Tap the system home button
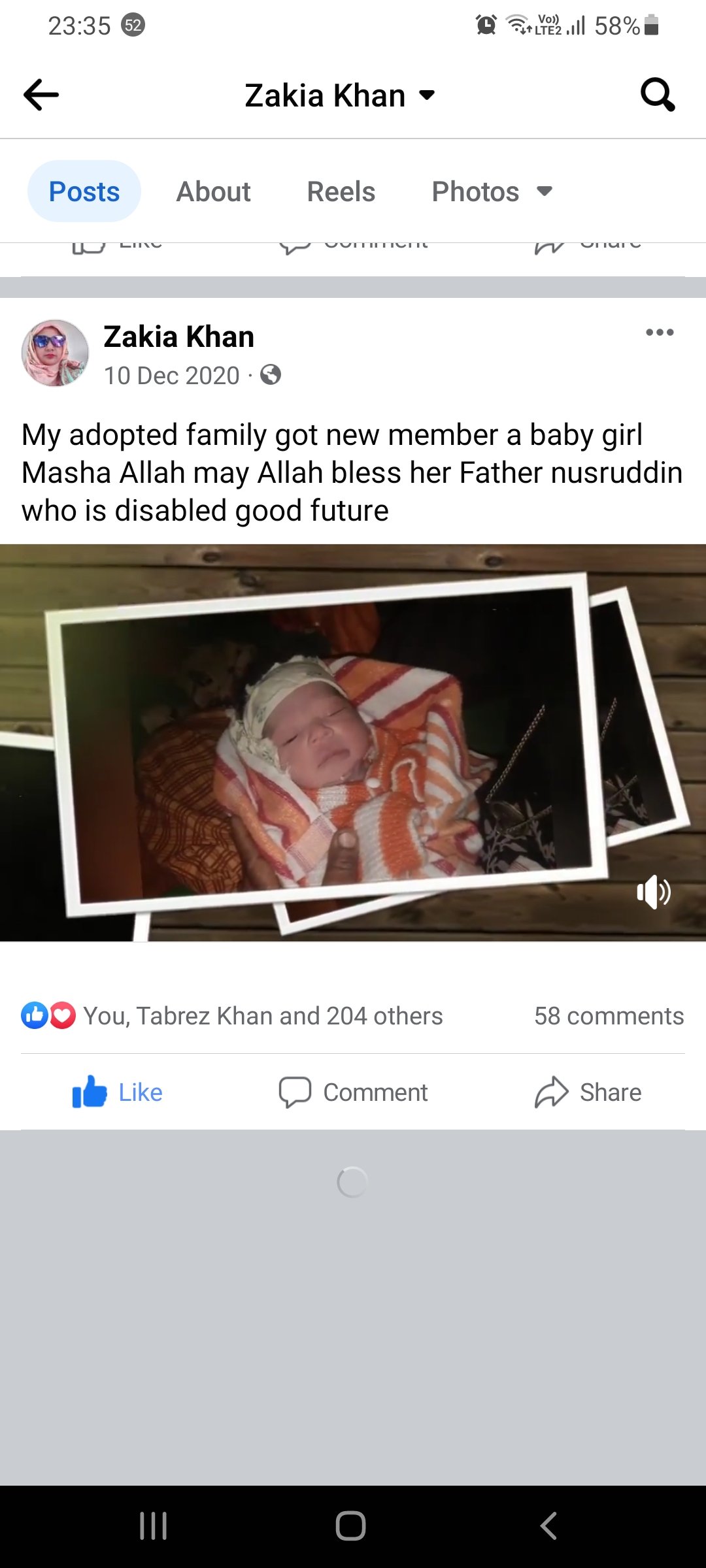Image resolution: width=706 pixels, height=1568 pixels. [351, 1526]
